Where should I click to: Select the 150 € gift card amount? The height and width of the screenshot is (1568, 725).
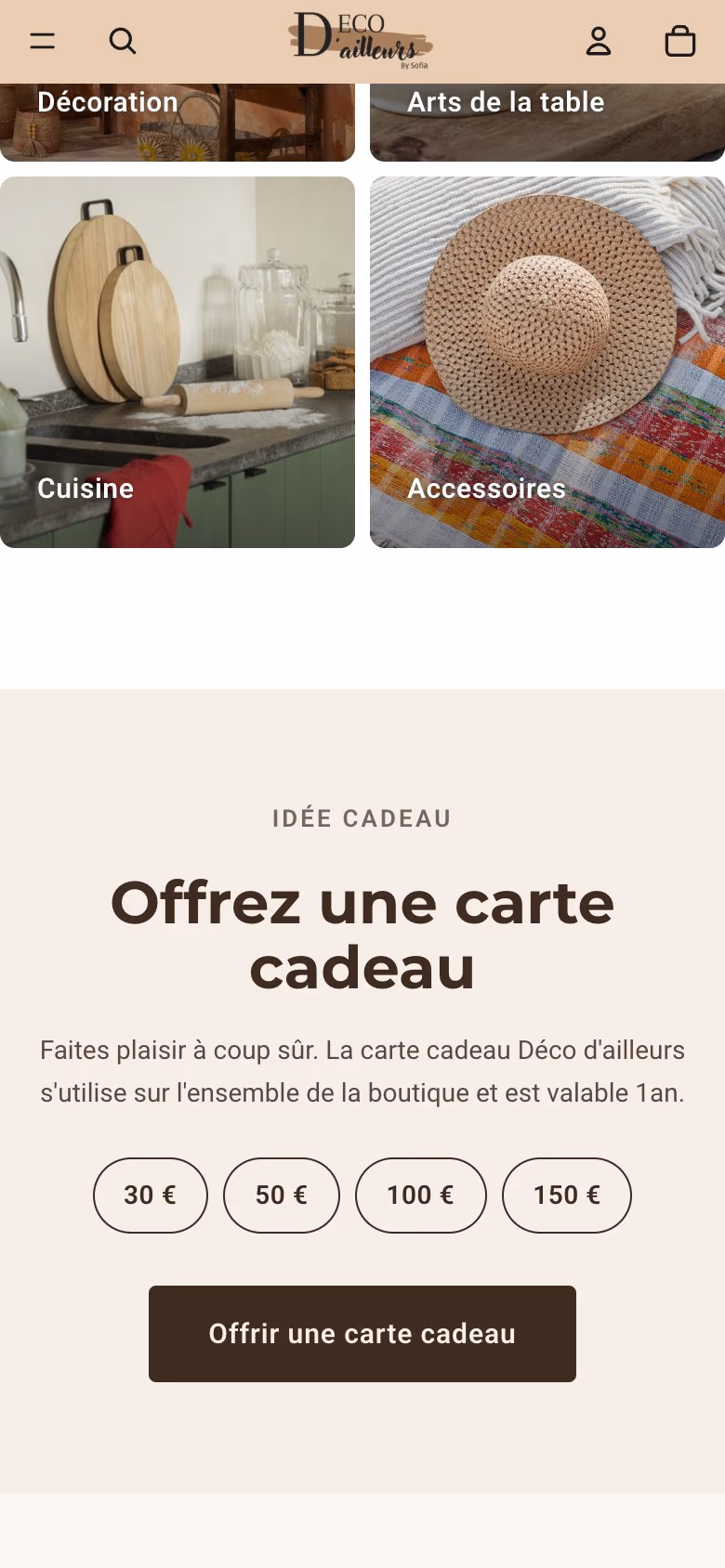point(567,1196)
